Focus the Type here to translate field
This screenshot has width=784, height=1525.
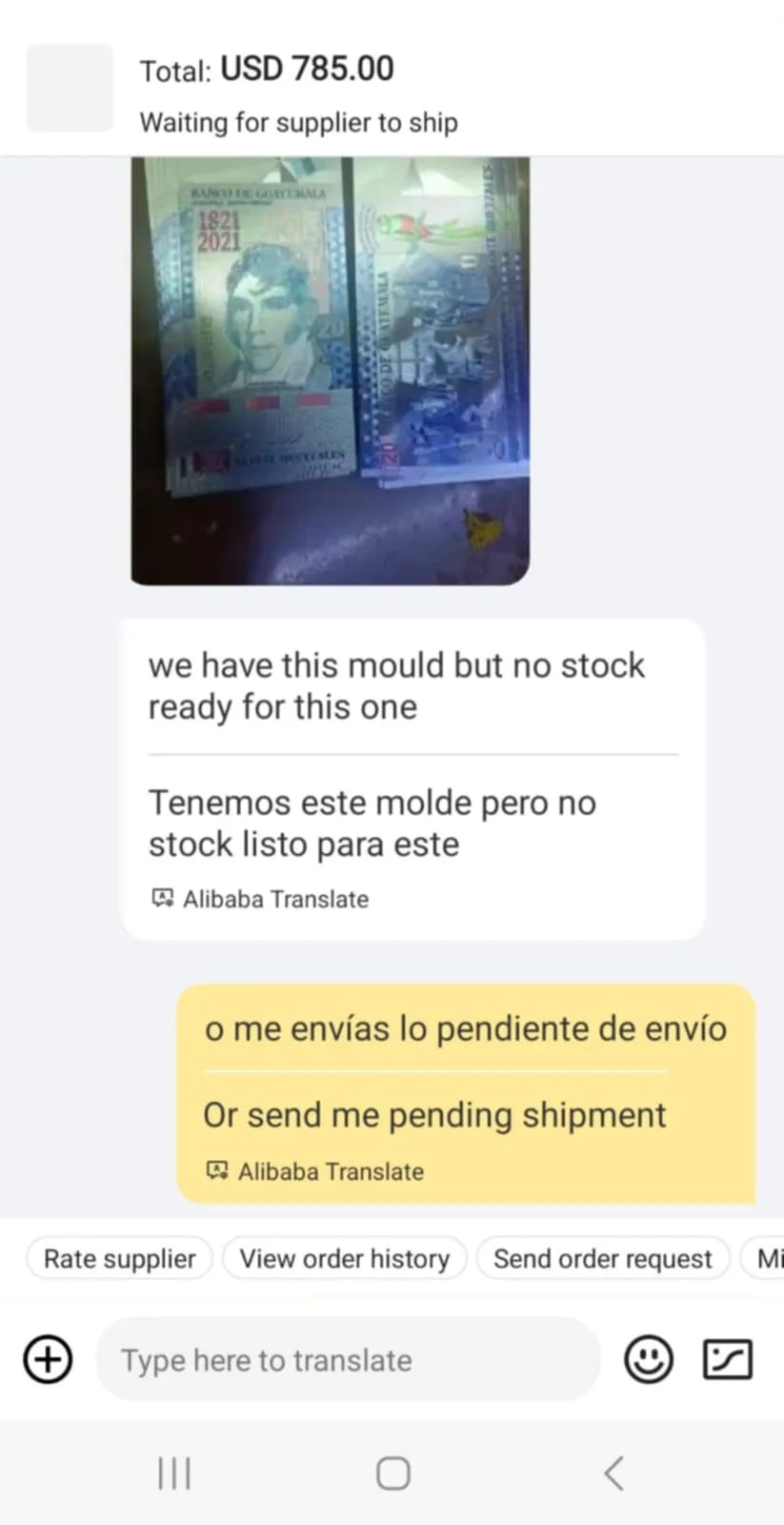[x=348, y=1360]
